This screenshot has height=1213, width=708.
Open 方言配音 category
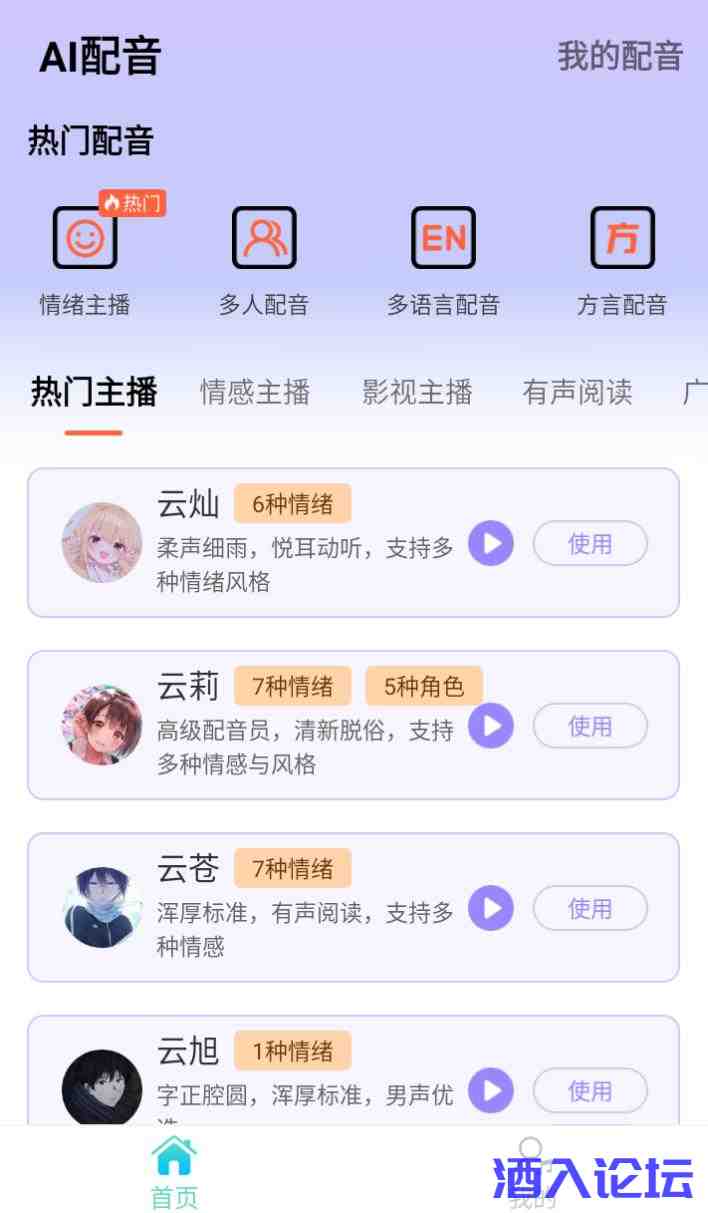pyautogui.click(x=622, y=258)
